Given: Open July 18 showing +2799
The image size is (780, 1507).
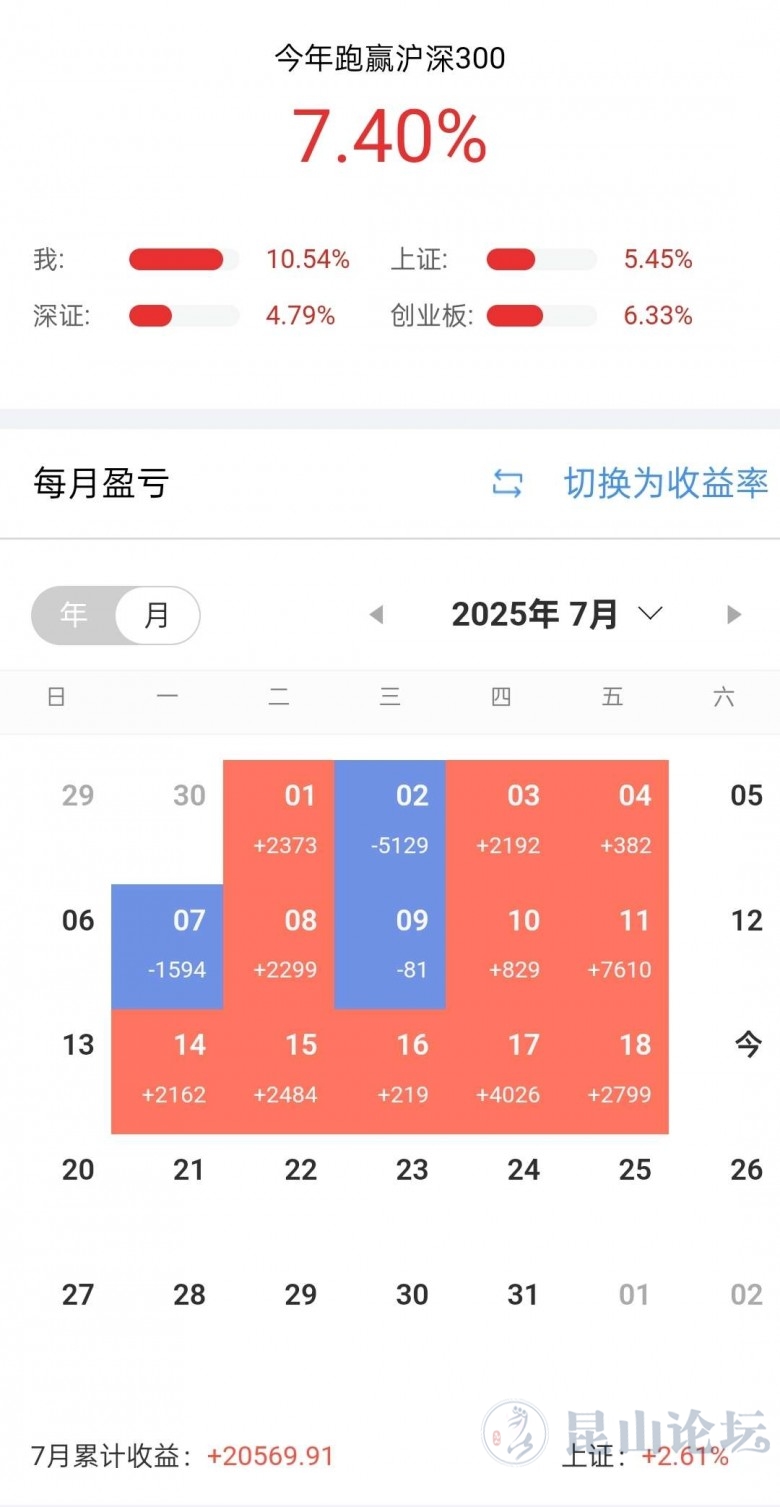Looking at the screenshot, I should [613, 1070].
